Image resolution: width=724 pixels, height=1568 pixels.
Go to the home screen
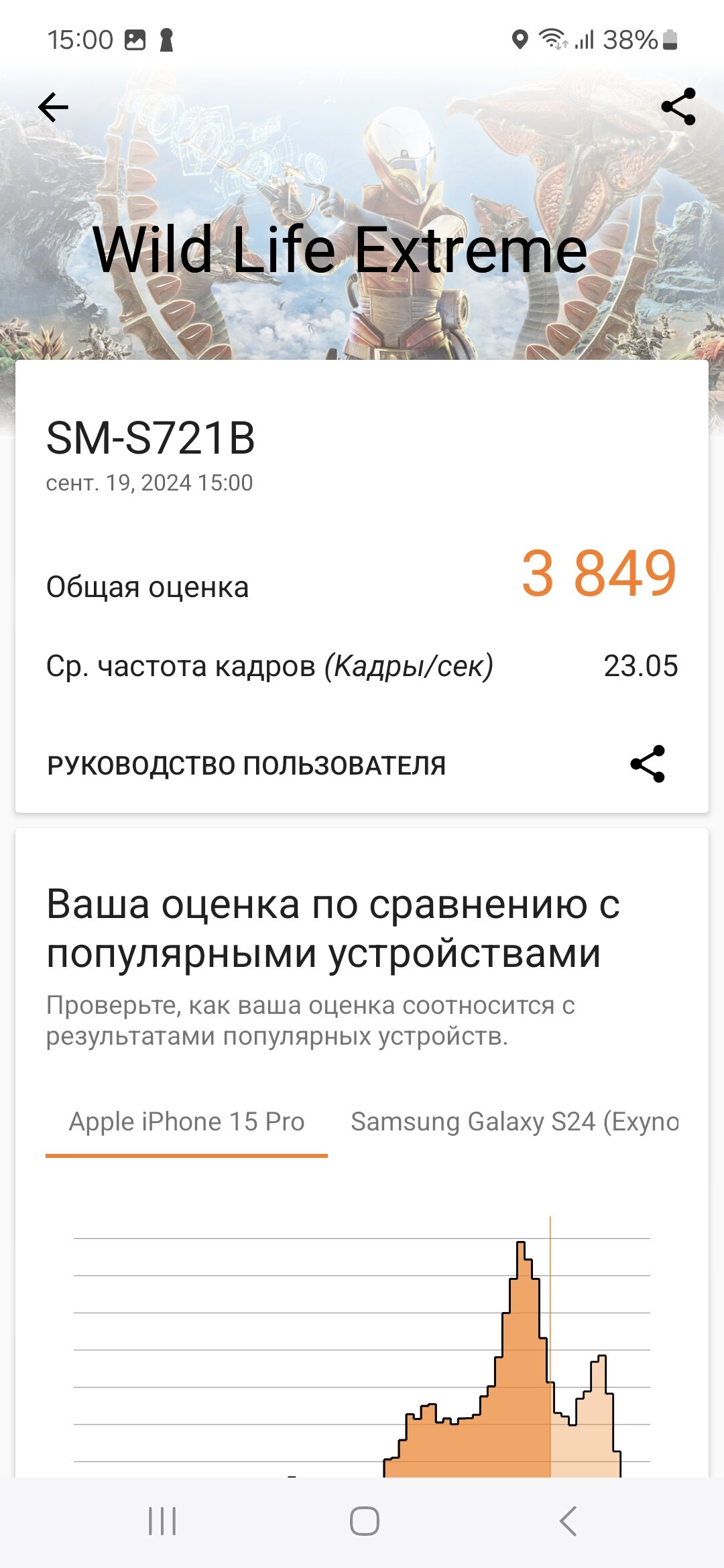point(364,1521)
